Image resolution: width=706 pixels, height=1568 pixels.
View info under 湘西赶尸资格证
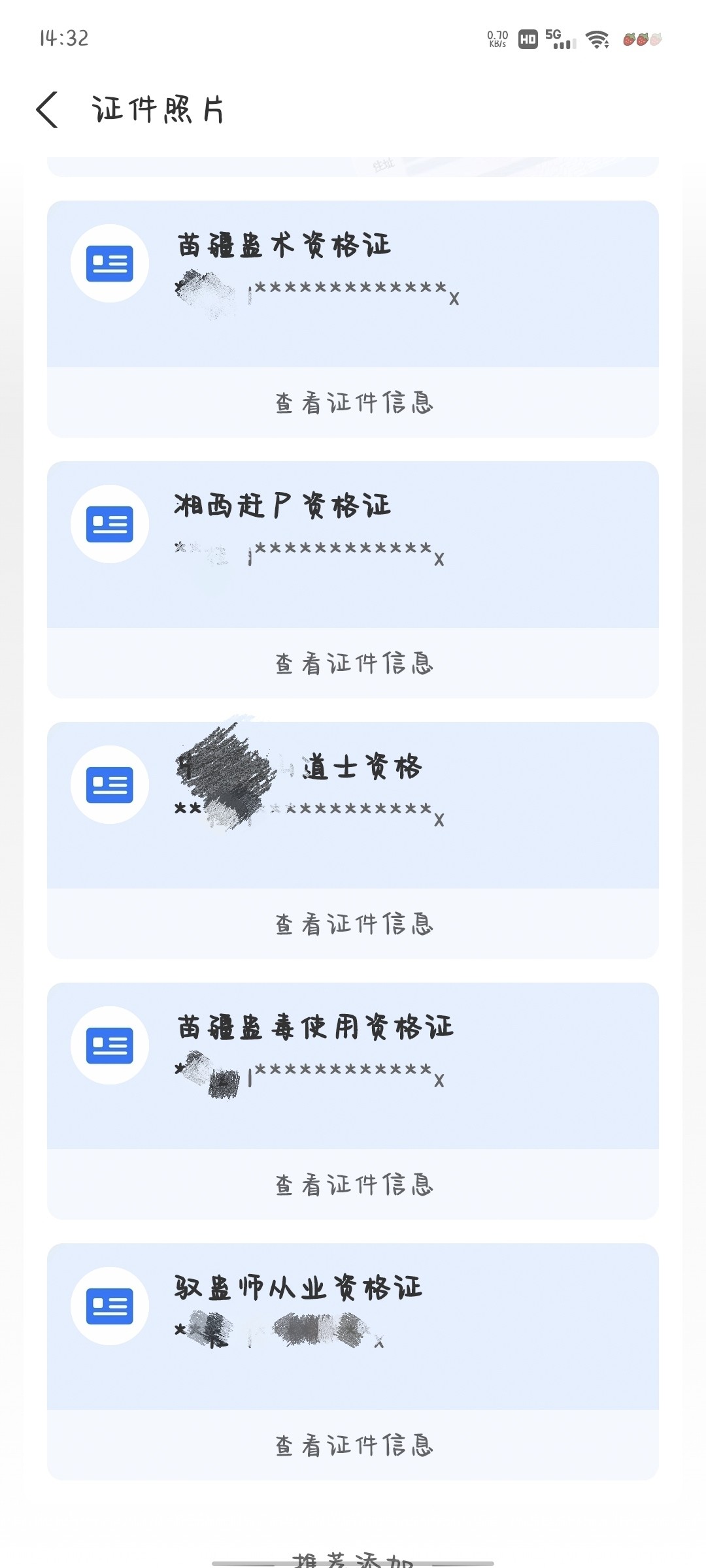point(353,663)
